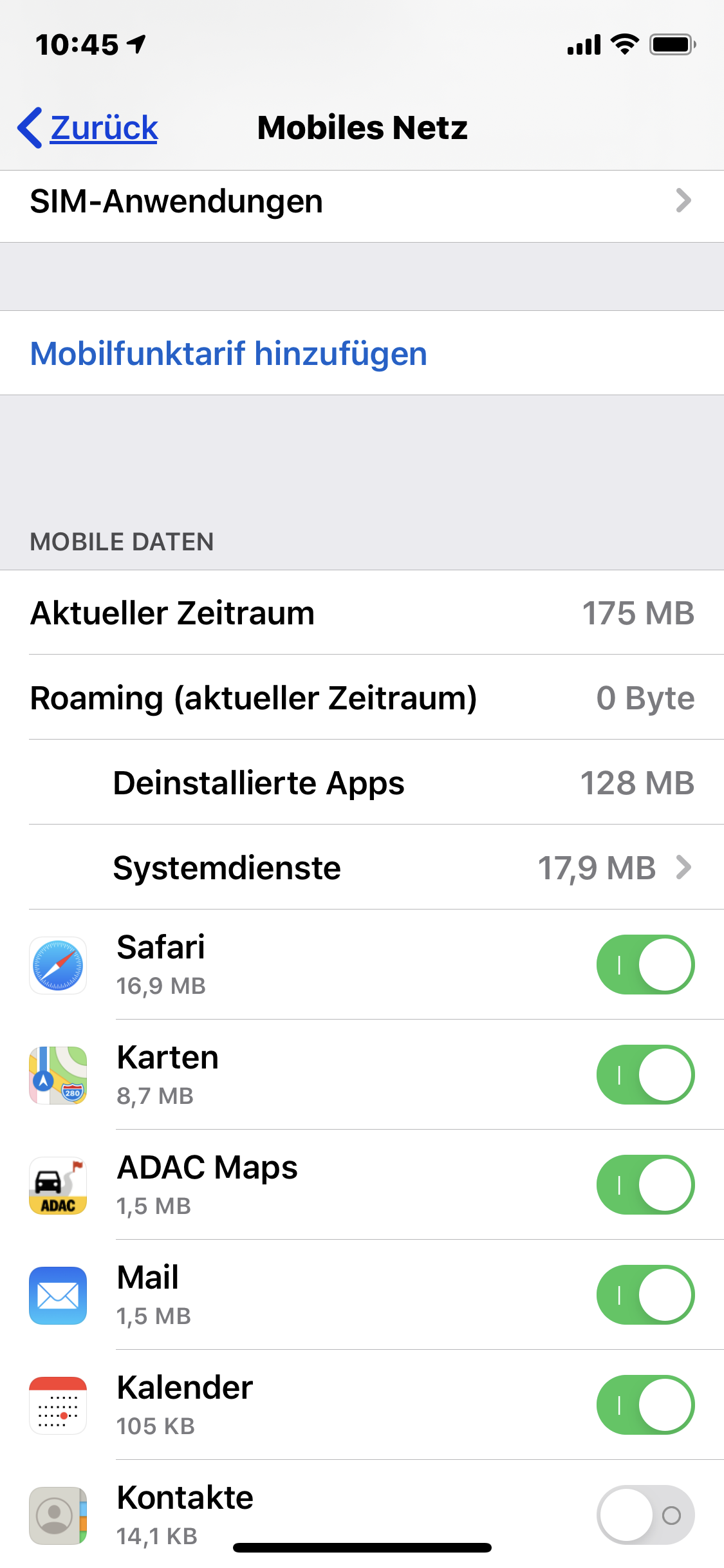Toggle ADAC Maps mobile data switch
The width and height of the screenshot is (724, 1568).
click(645, 1185)
